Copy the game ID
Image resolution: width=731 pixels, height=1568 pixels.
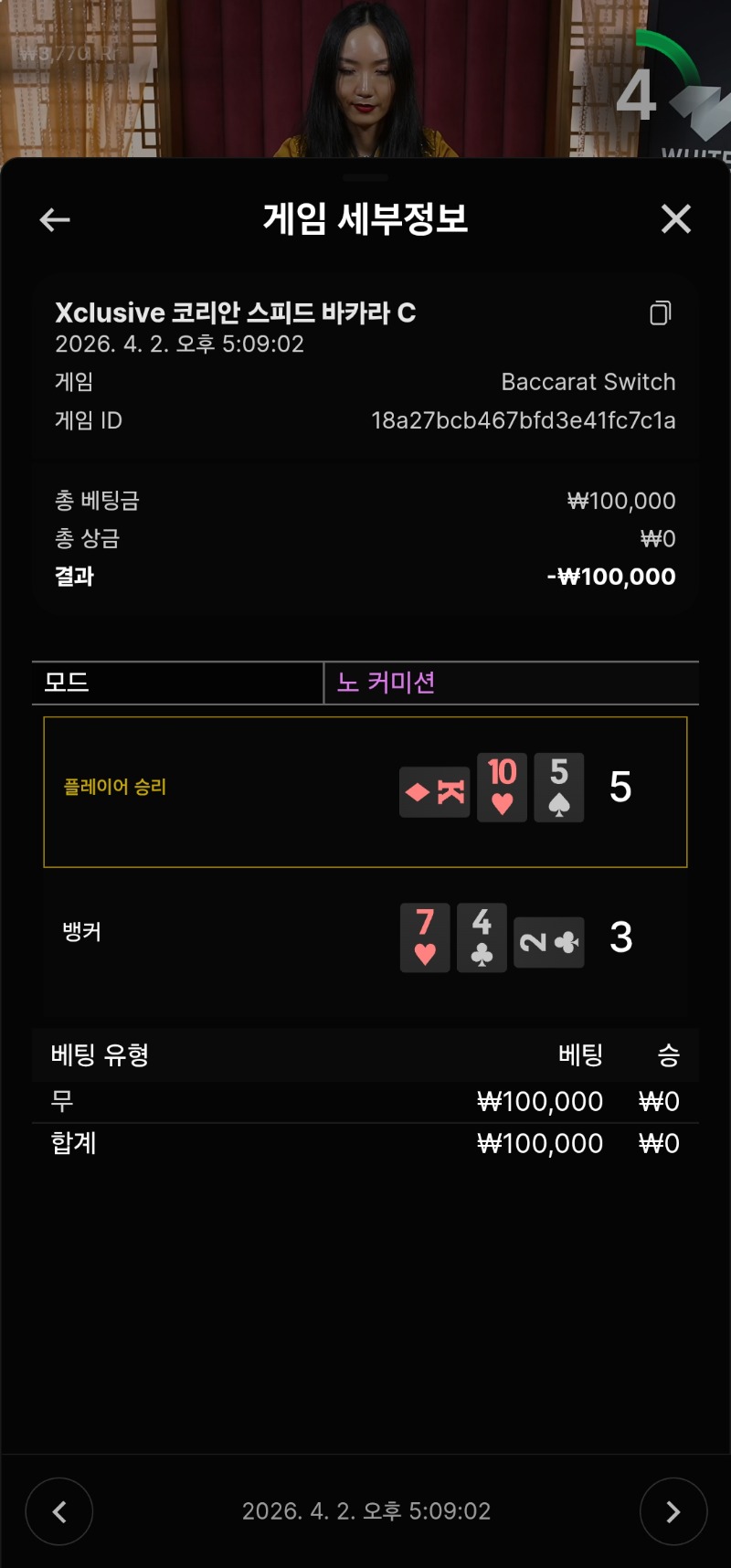(x=660, y=313)
